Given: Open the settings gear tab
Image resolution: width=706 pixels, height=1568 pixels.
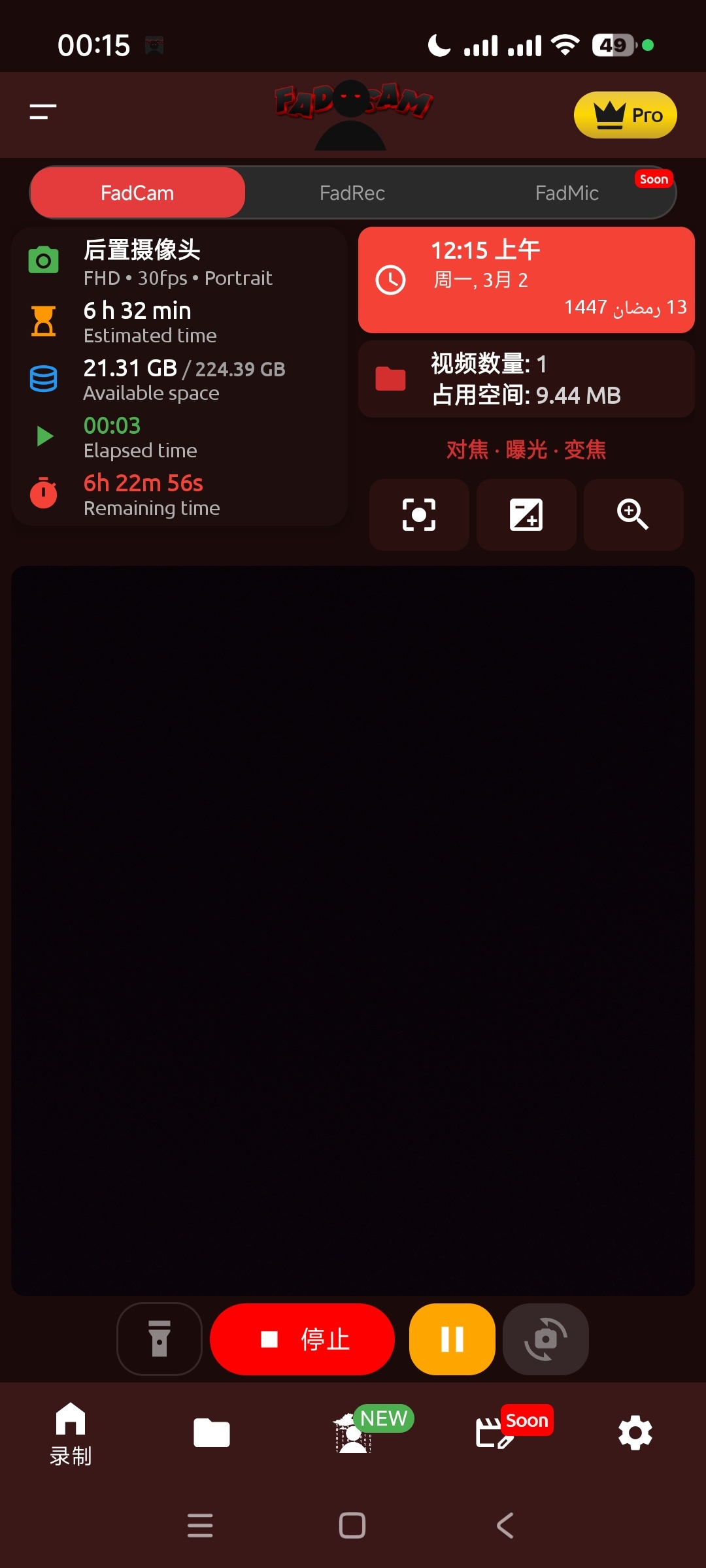Looking at the screenshot, I should click(x=635, y=1433).
